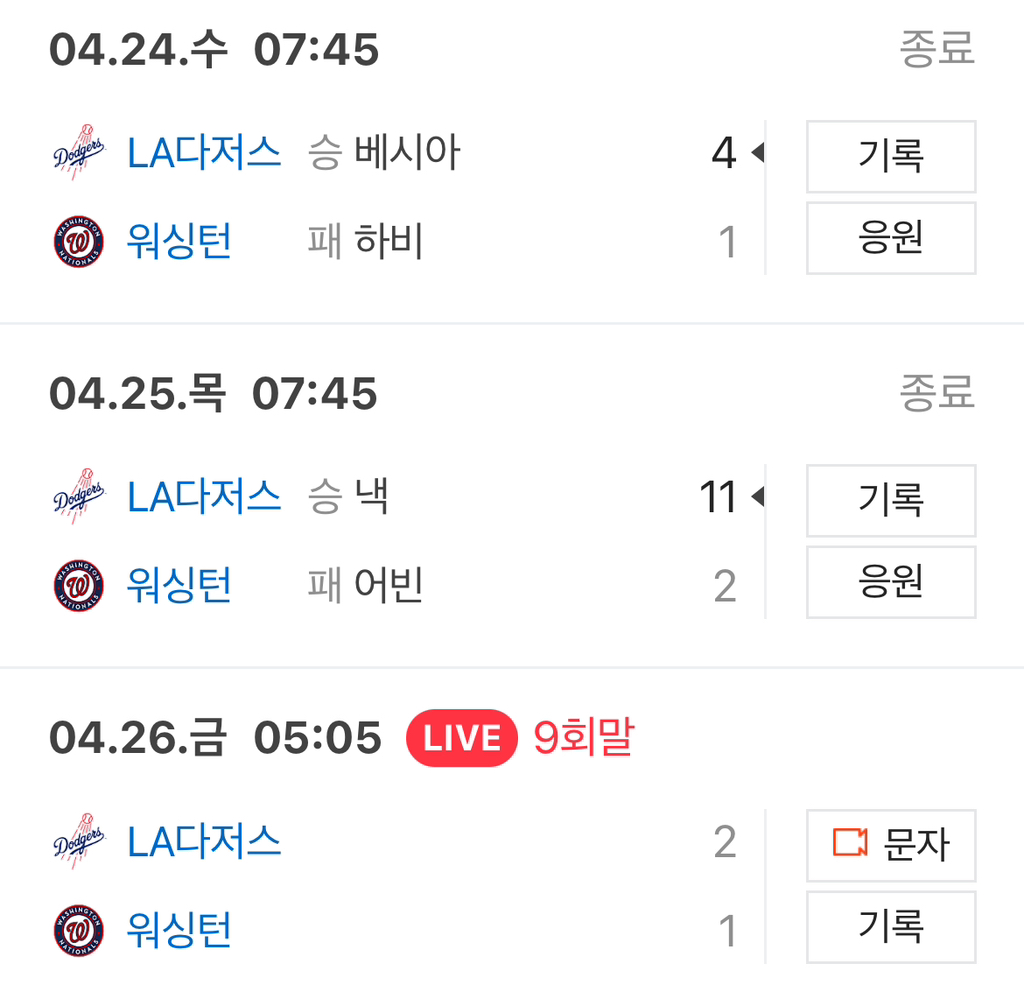
Task: Open 기록 for the live 04.26 game
Action: (x=890, y=927)
